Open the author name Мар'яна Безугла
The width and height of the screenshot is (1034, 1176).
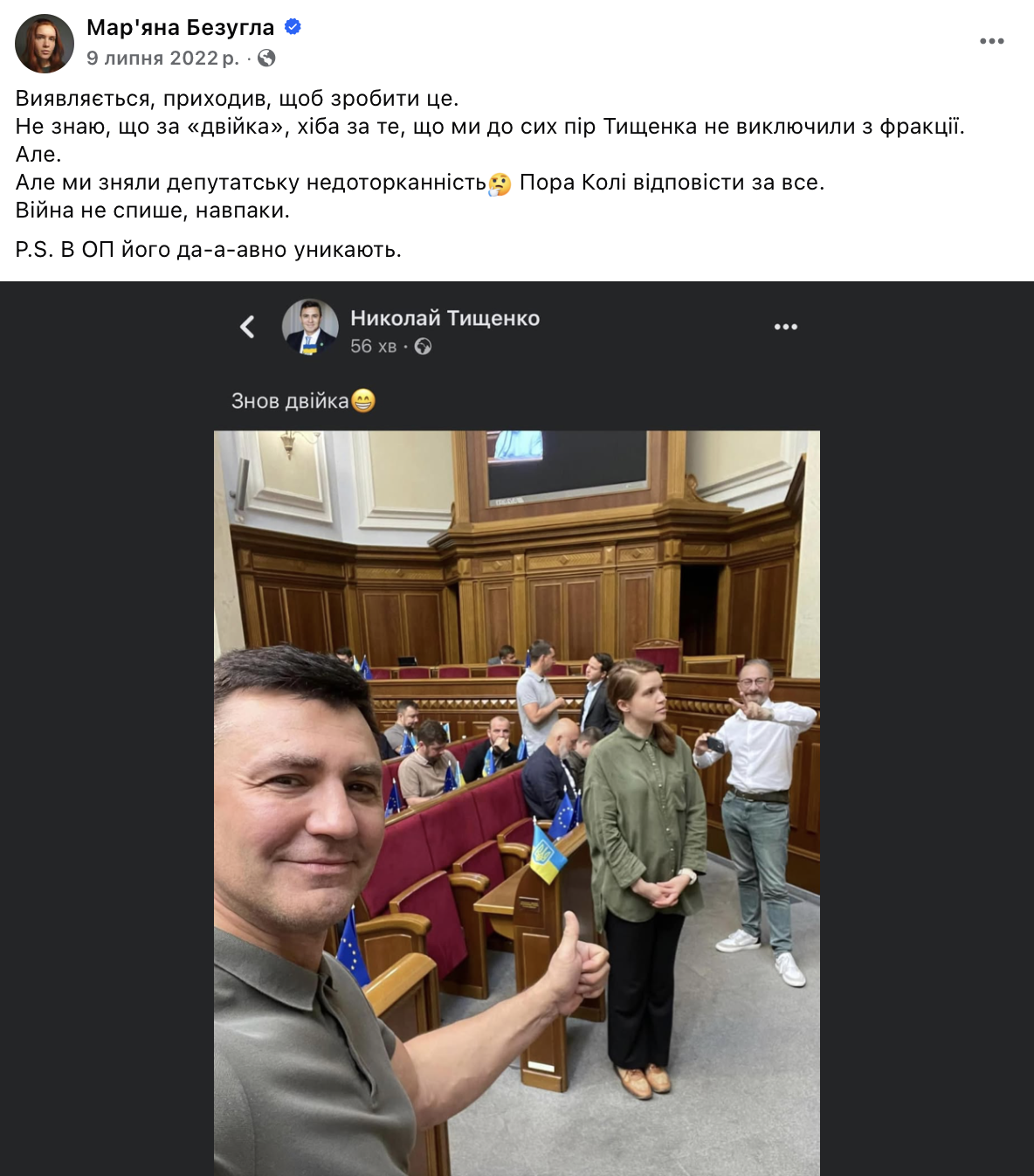point(181,27)
